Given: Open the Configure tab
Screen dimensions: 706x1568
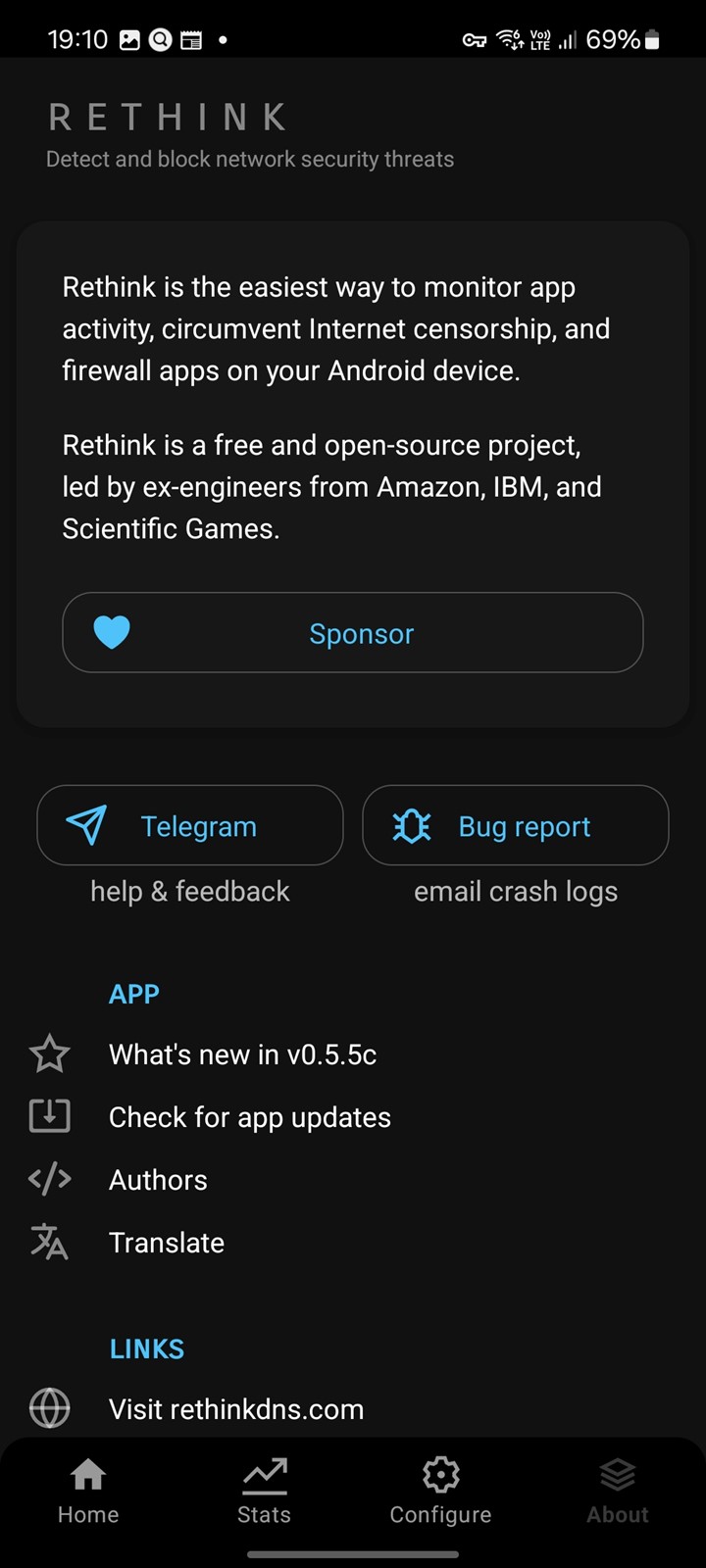Looking at the screenshot, I should [441, 1492].
